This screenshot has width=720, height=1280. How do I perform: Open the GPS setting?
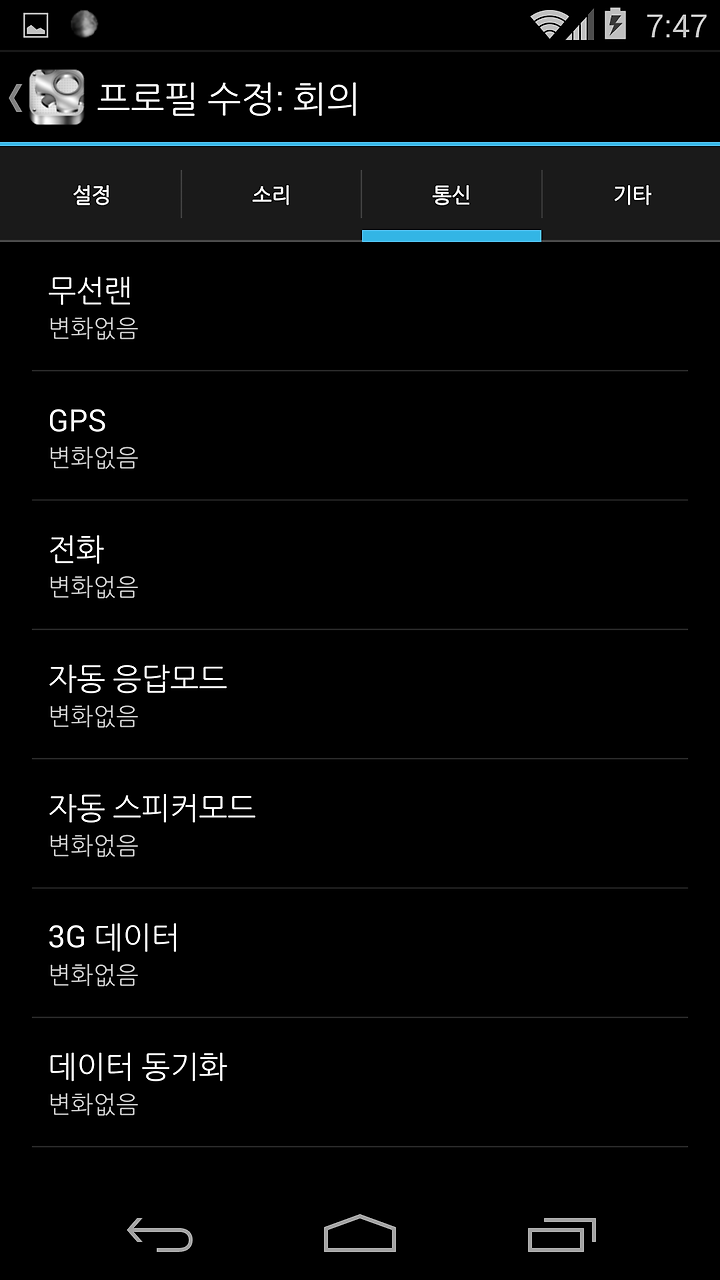click(360, 436)
